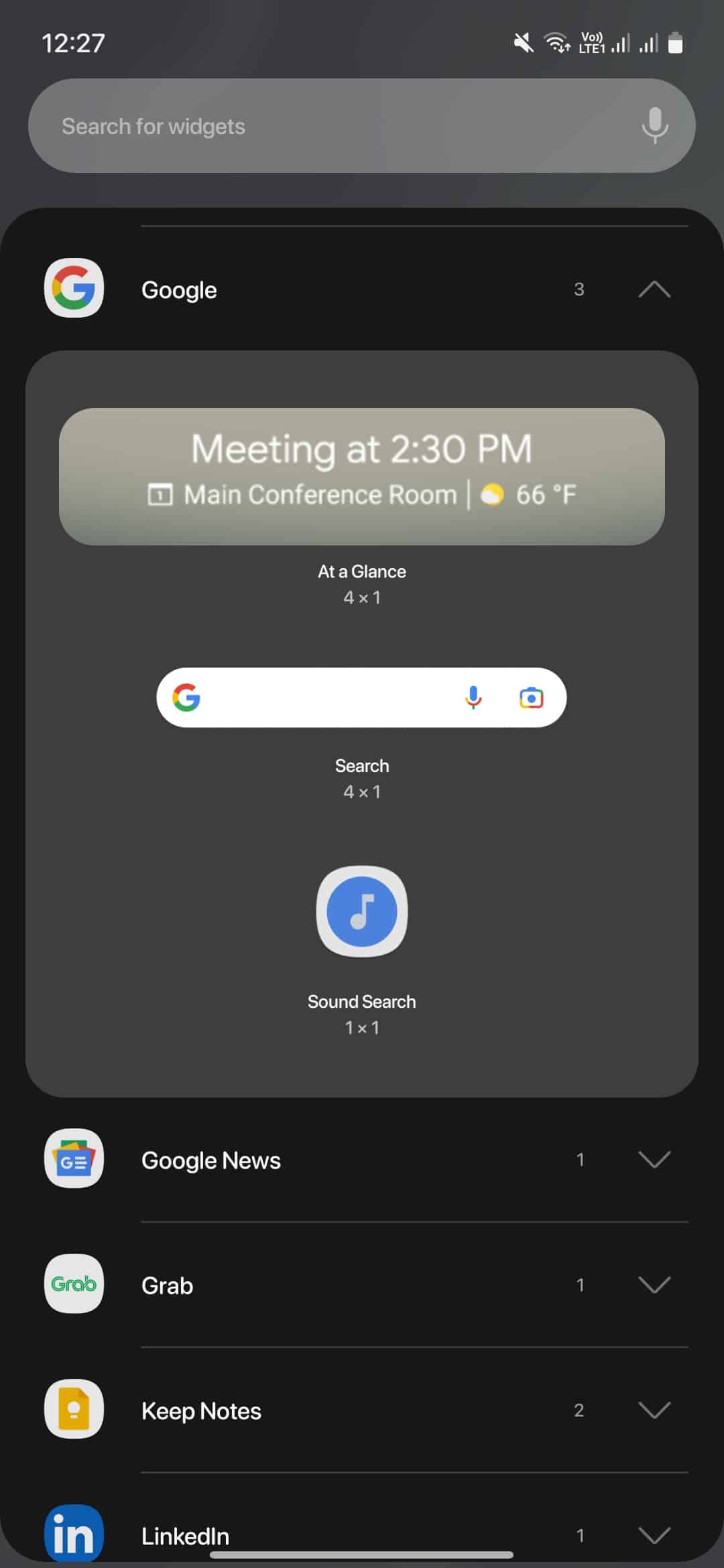Focus the Search for widgets field
Screen dimensions: 724x1568
[322, 126]
